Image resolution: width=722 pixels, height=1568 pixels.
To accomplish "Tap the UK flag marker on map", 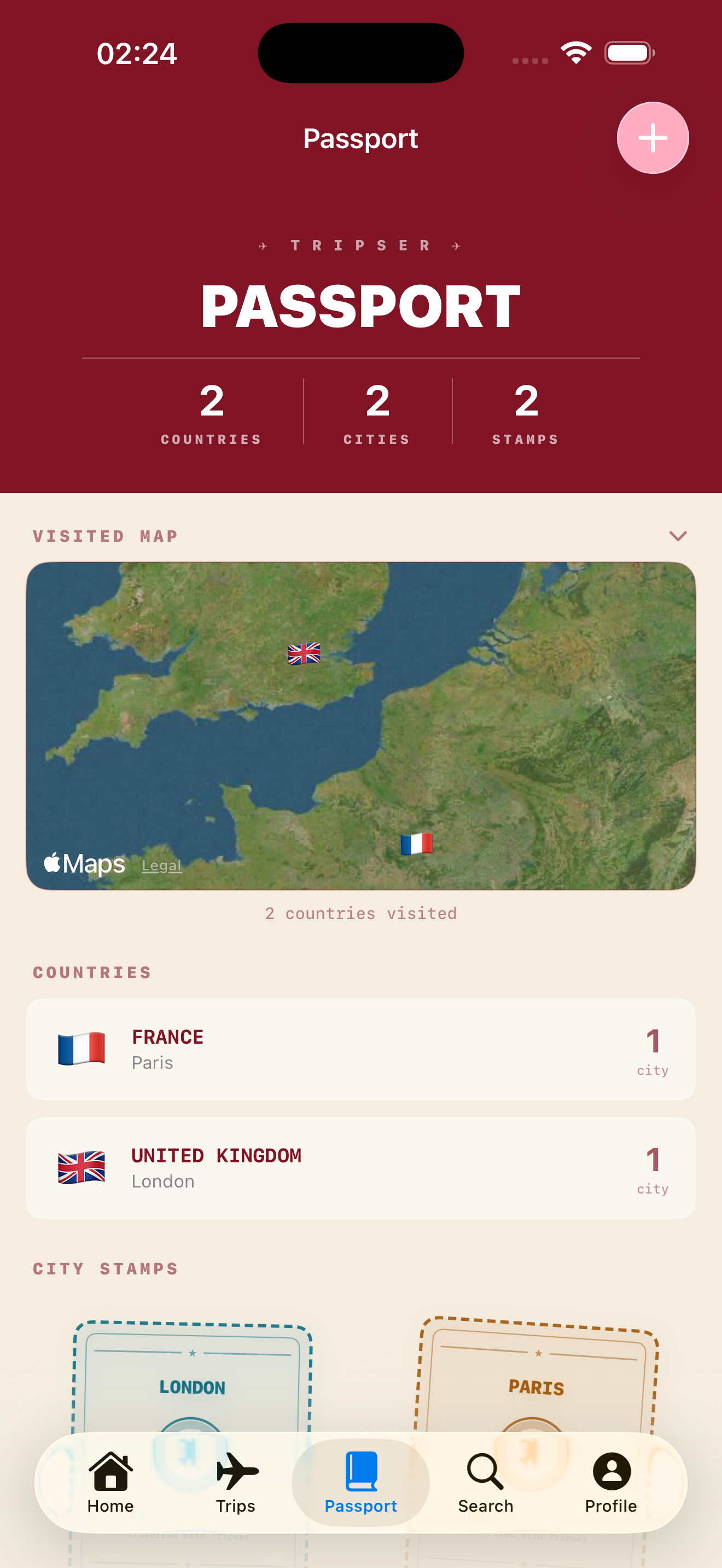I will coord(304,654).
